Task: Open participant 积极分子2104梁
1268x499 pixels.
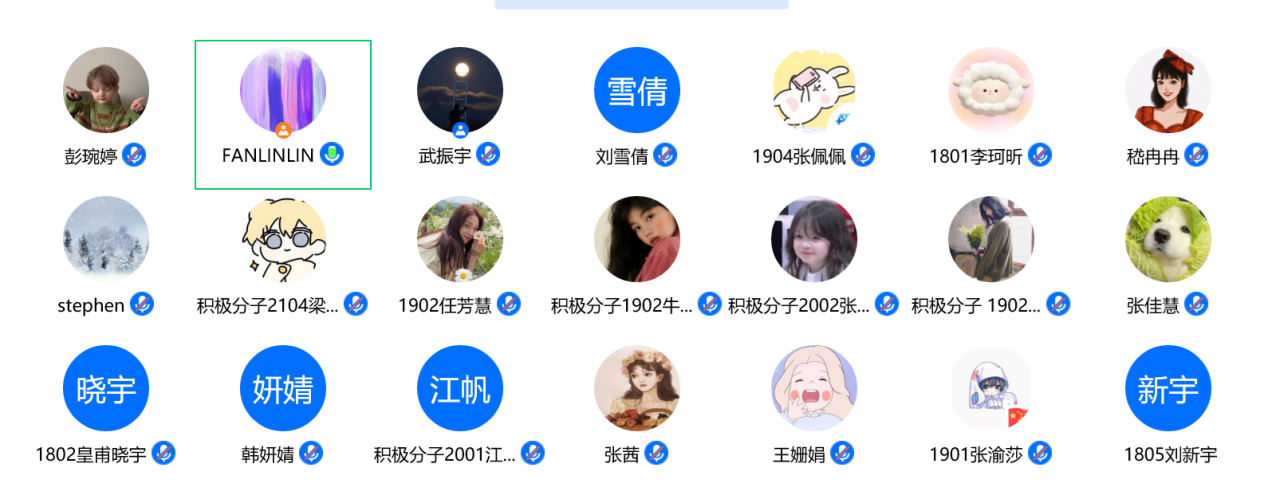Action: click(x=283, y=239)
